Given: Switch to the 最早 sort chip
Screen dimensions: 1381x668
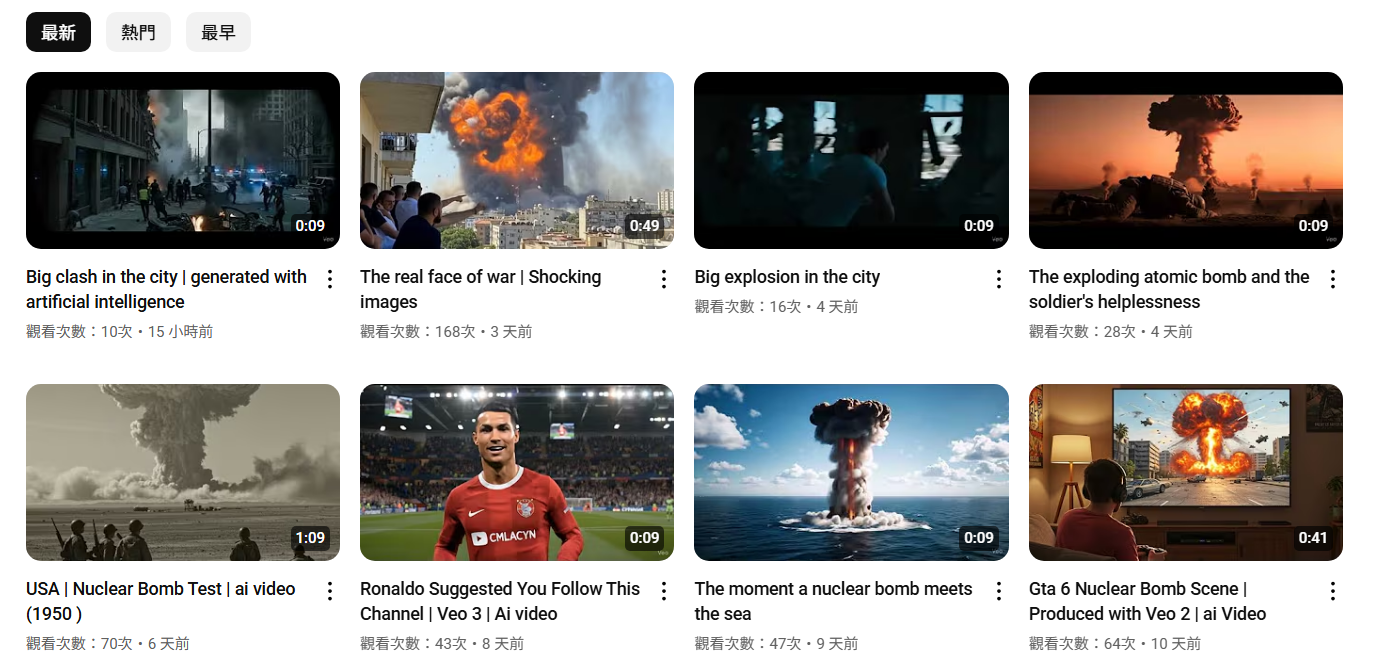Looking at the screenshot, I should point(218,32).
